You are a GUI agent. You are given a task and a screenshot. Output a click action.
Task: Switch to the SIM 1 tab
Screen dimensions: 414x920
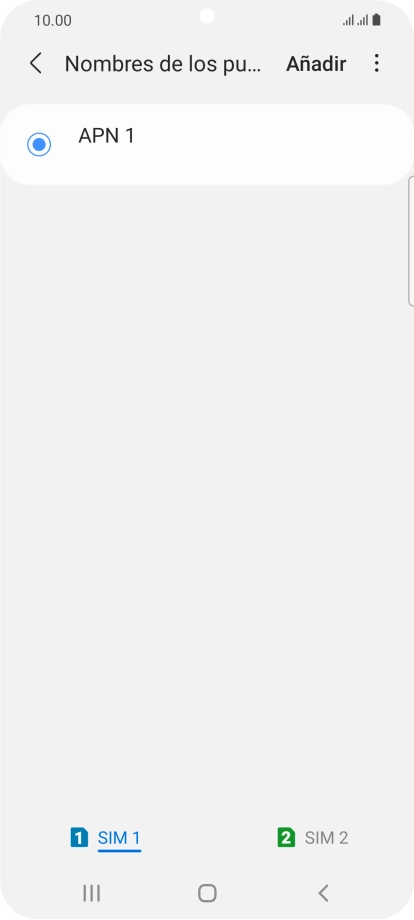[106, 837]
